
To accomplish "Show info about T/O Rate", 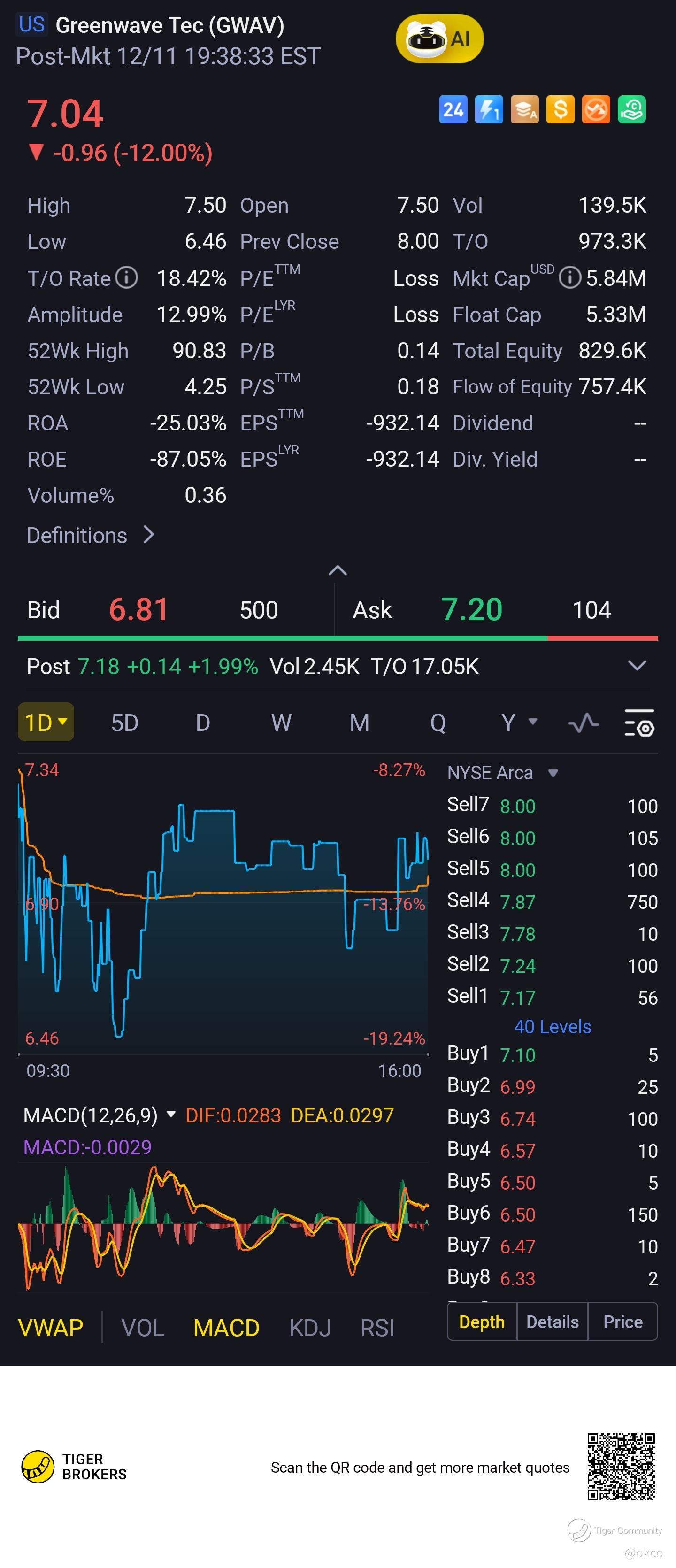I will 127,277.
